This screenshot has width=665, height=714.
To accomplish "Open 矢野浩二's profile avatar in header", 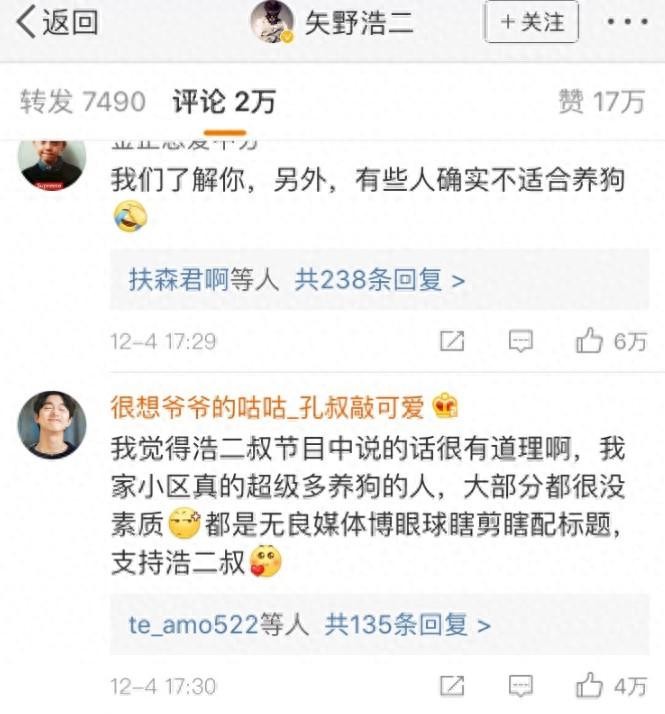I will [x=272, y=22].
